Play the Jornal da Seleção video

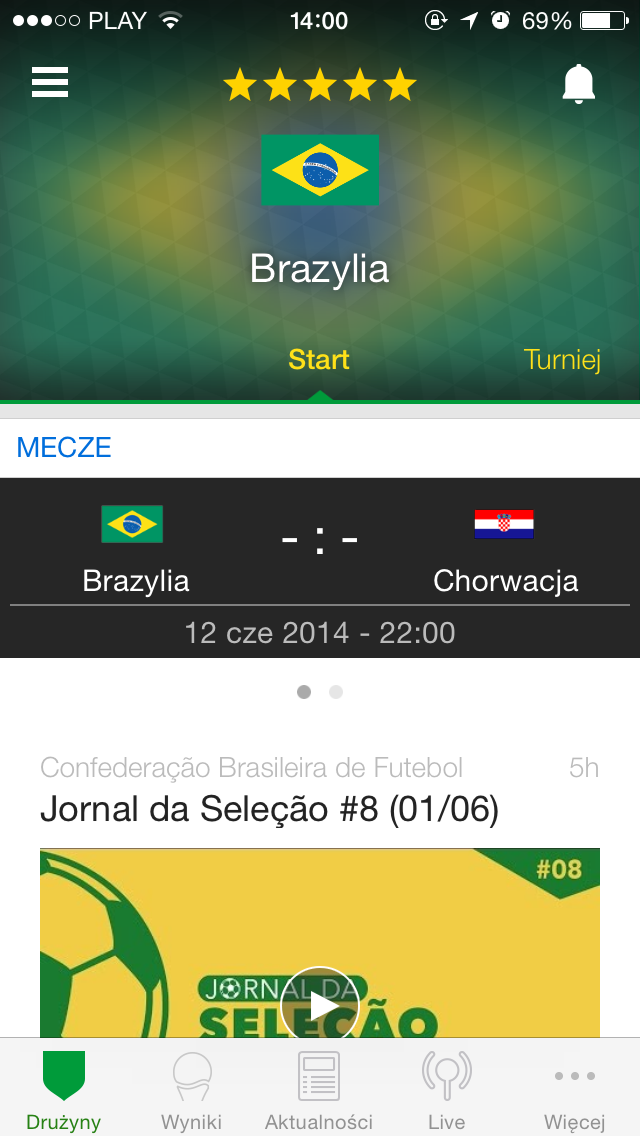320,1004
